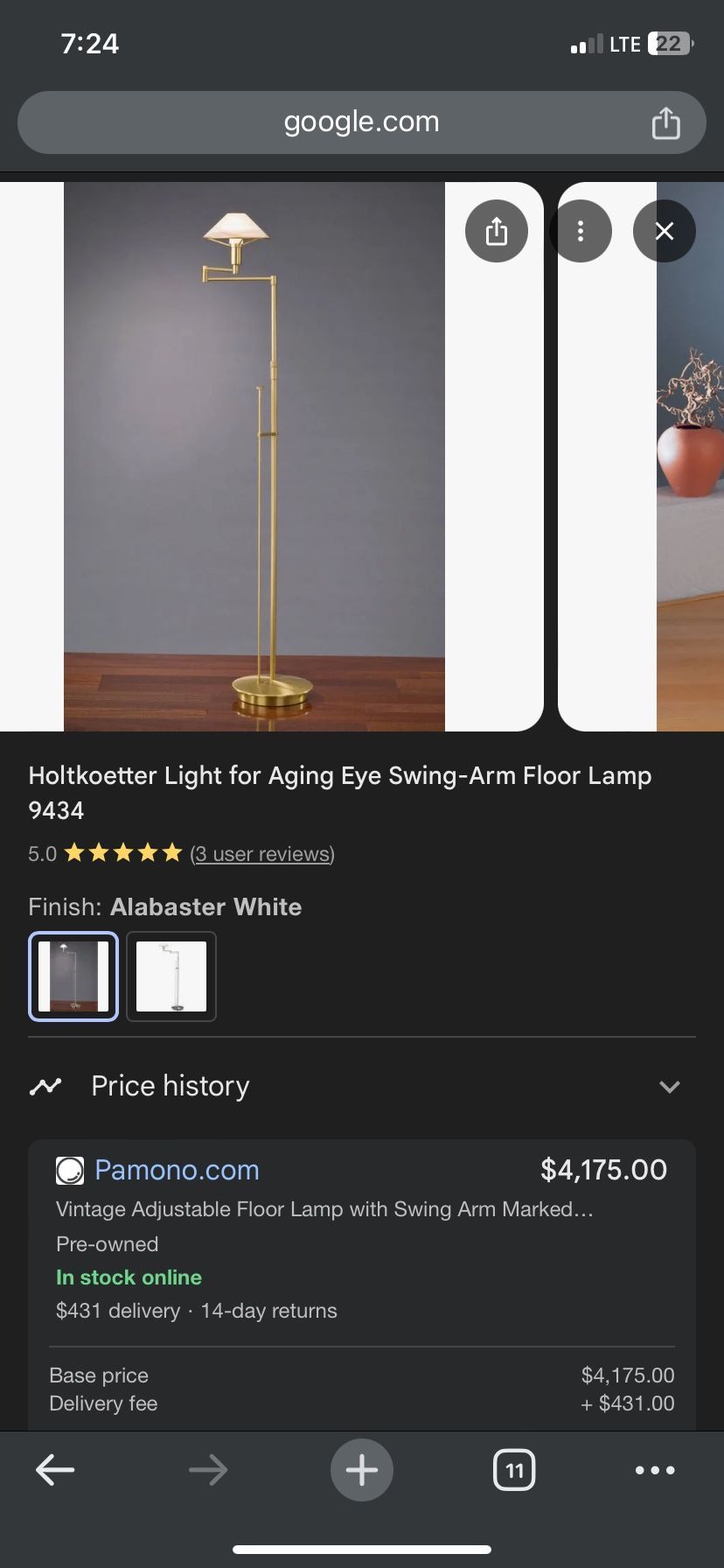Share page from address bar icon
724x1568 pixels.
(x=665, y=122)
